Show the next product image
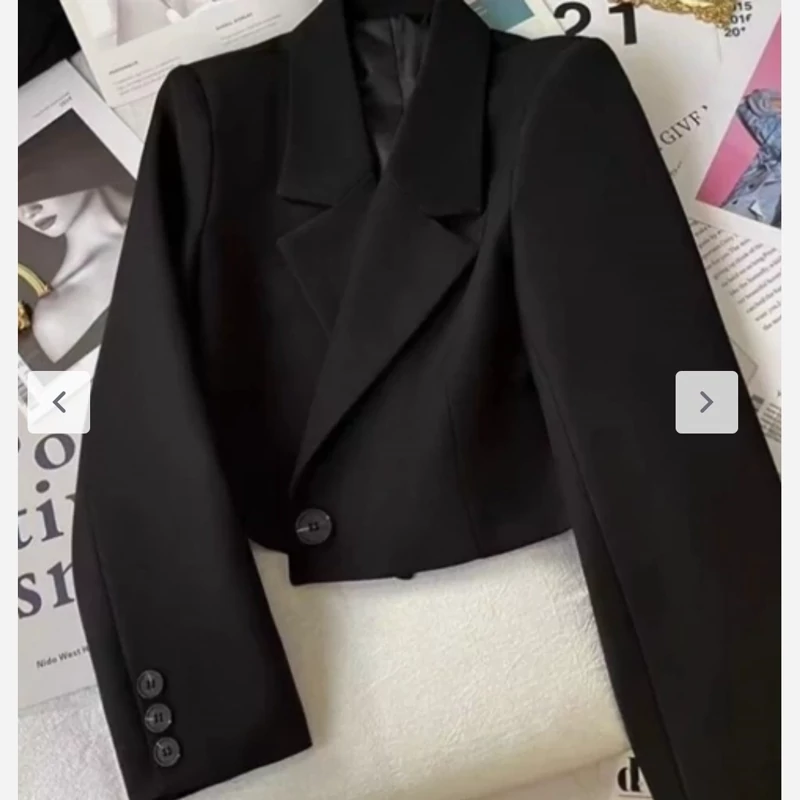This screenshot has height=800, width=800. pos(707,403)
